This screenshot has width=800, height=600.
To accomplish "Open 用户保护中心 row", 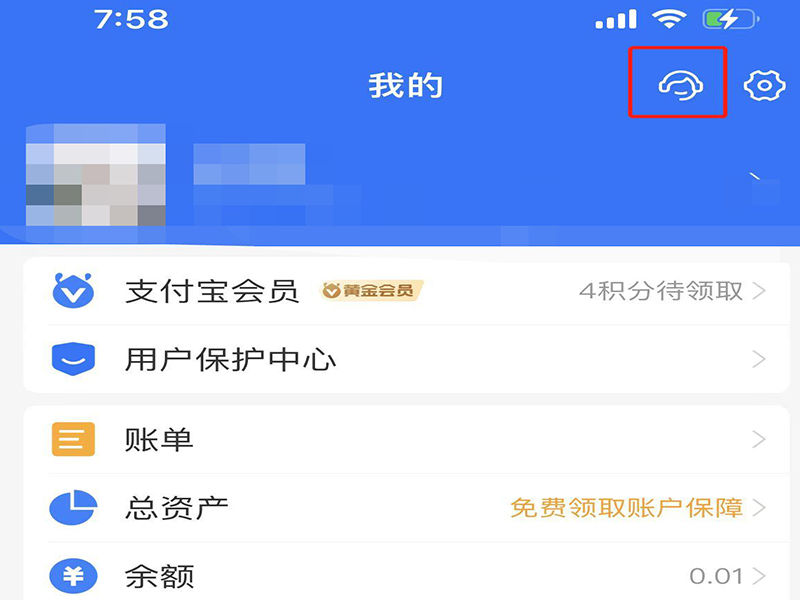I will click(400, 359).
